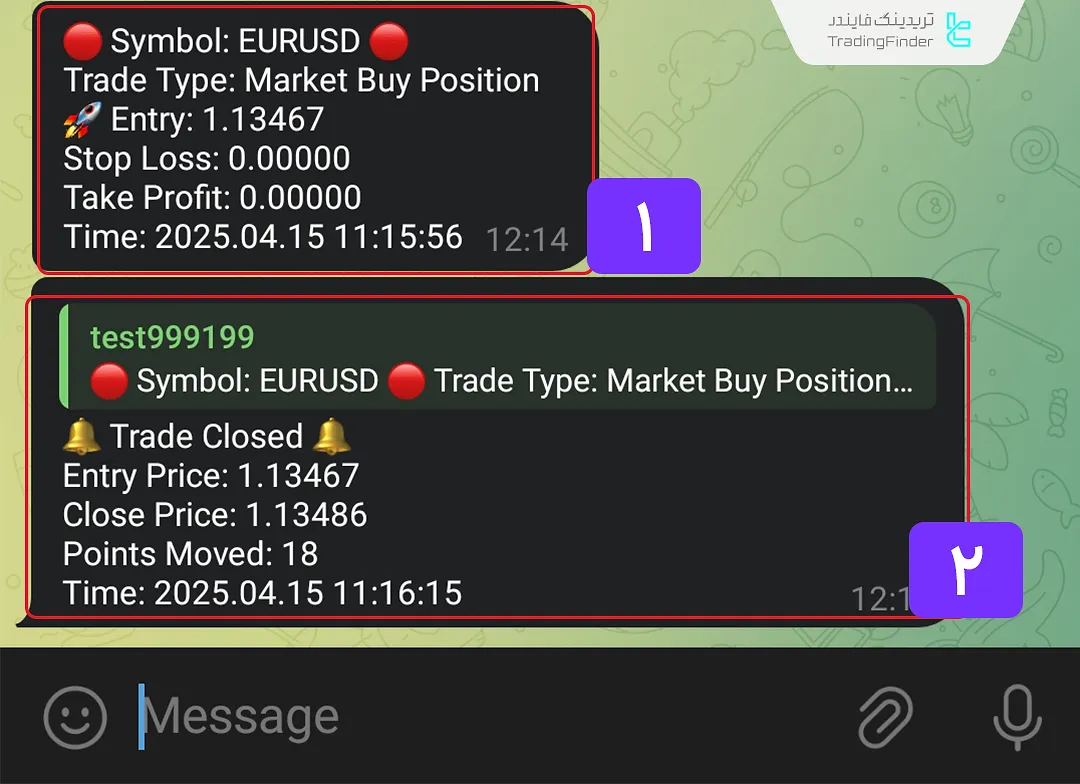This screenshot has height=784, width=1080.
Task: Tap the microphone to record voice
Action: 1018,717
